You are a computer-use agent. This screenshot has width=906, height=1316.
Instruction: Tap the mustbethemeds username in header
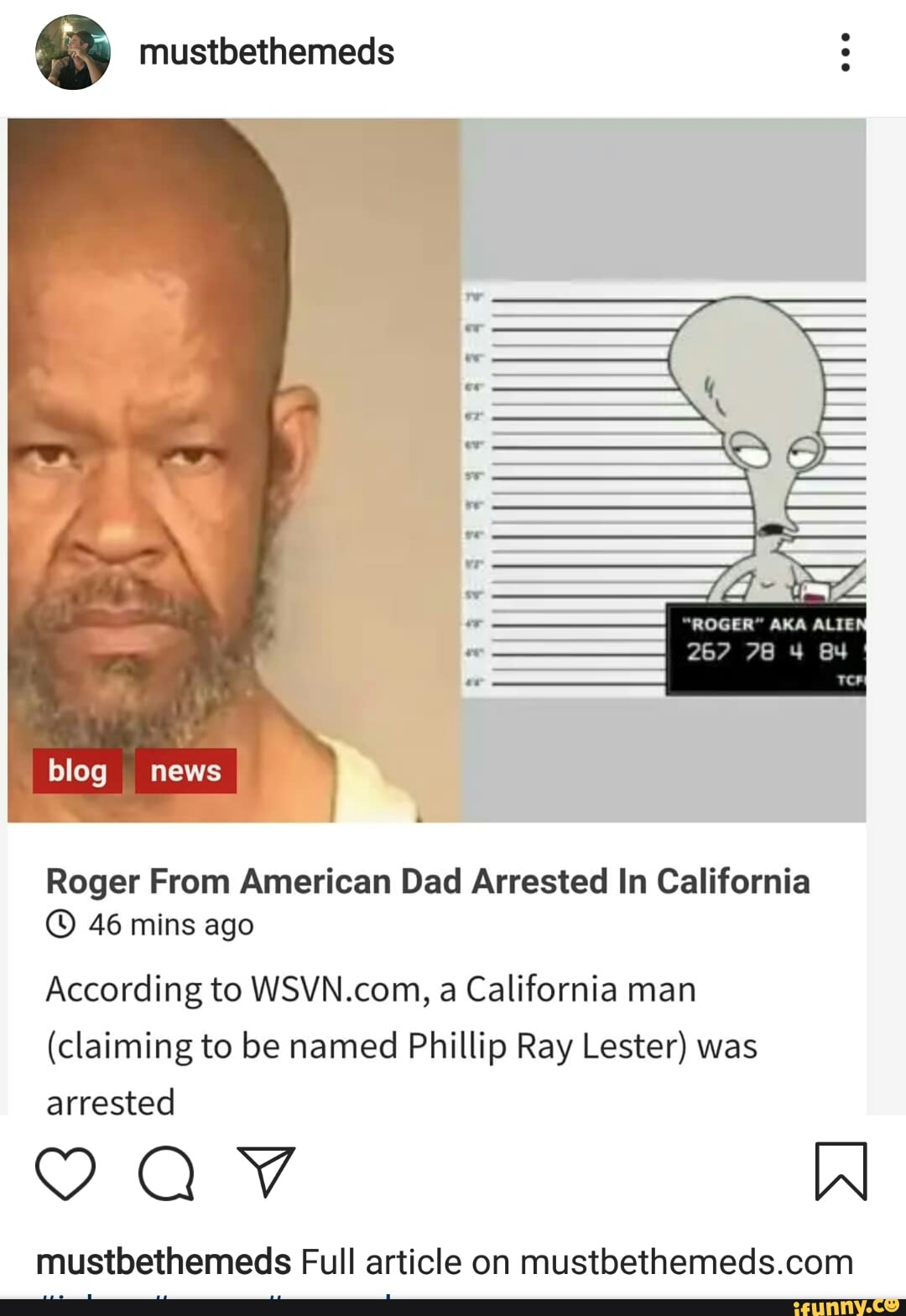point(266,52)
